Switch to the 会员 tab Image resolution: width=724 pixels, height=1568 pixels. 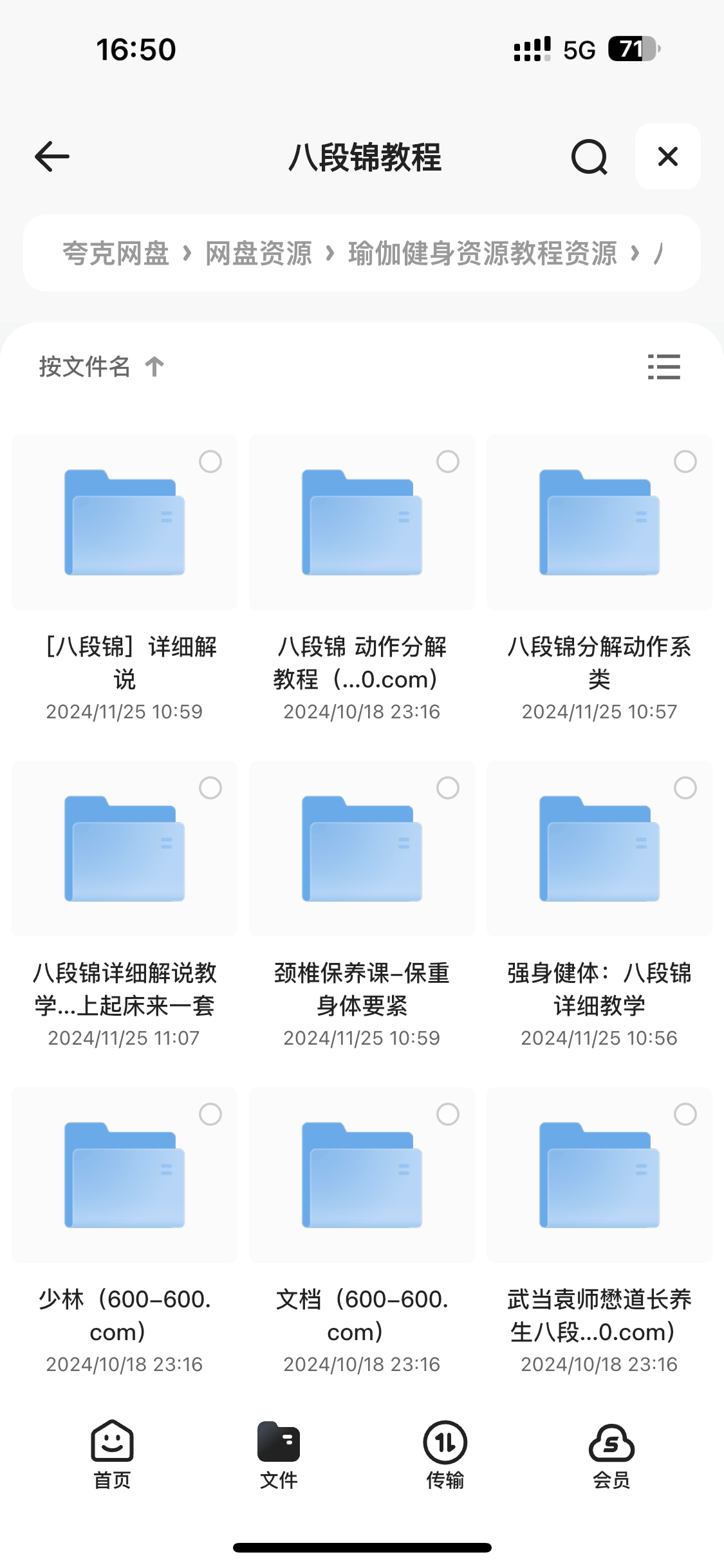[x=611, y=1455]
